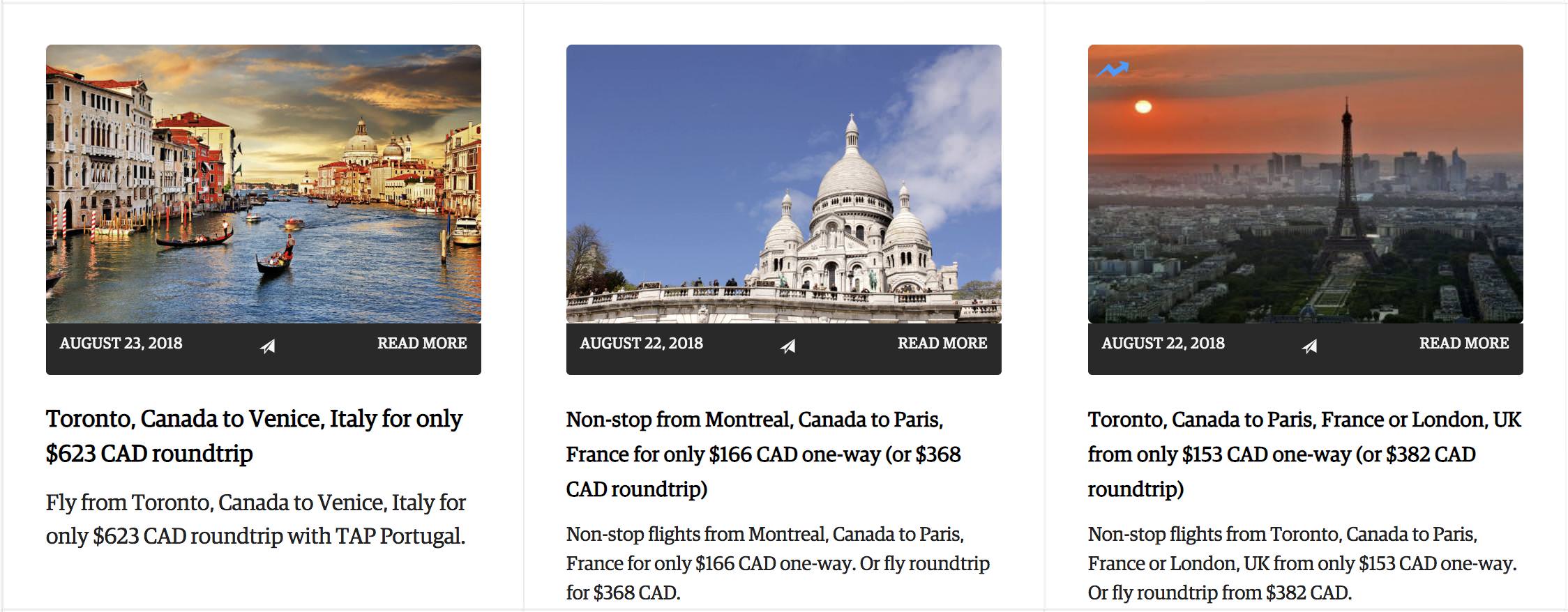
Task: Open the Toronto to Paris or London headline
Action: pyautogui.click(x=1304, y=454)
